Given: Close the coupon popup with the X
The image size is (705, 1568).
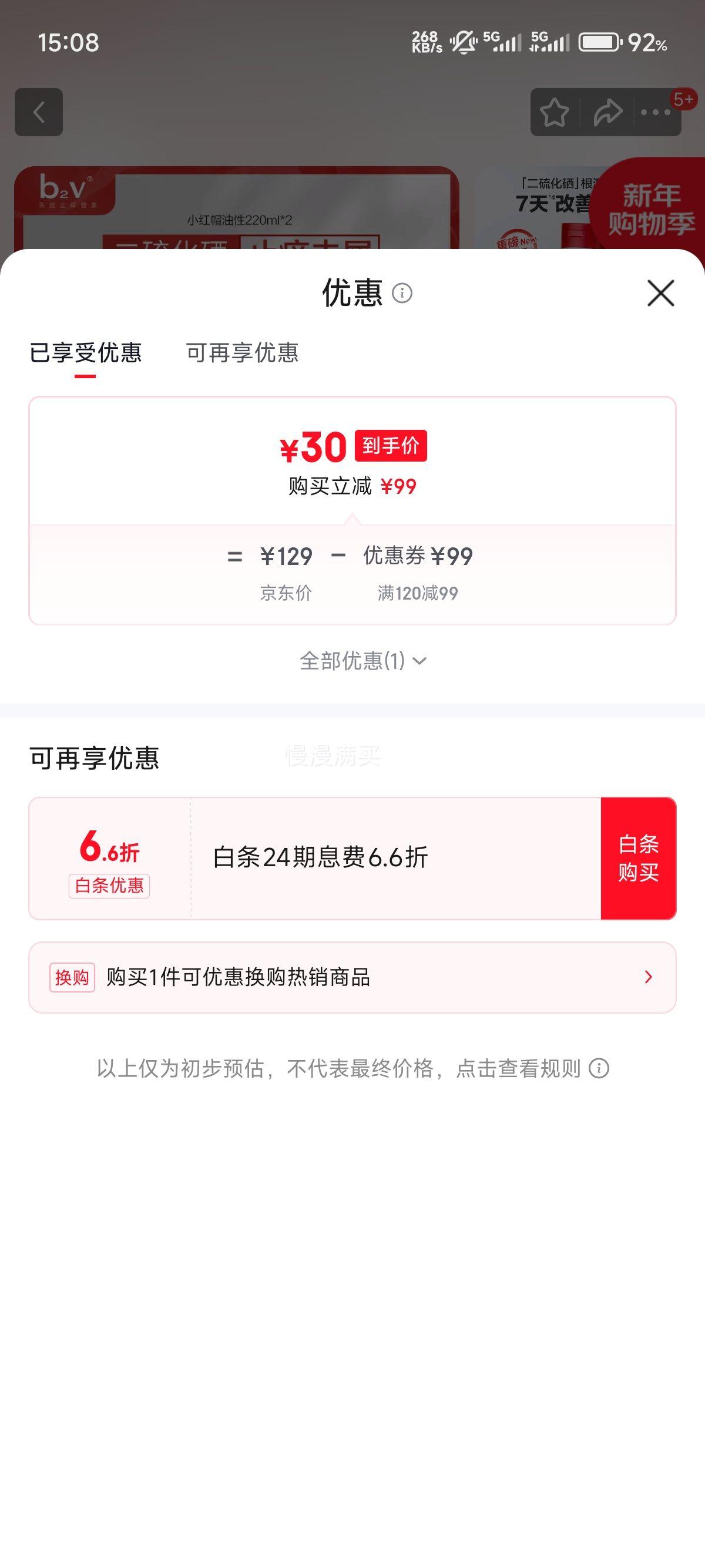Looking at the screenshot, I should (x=662, y=294).
